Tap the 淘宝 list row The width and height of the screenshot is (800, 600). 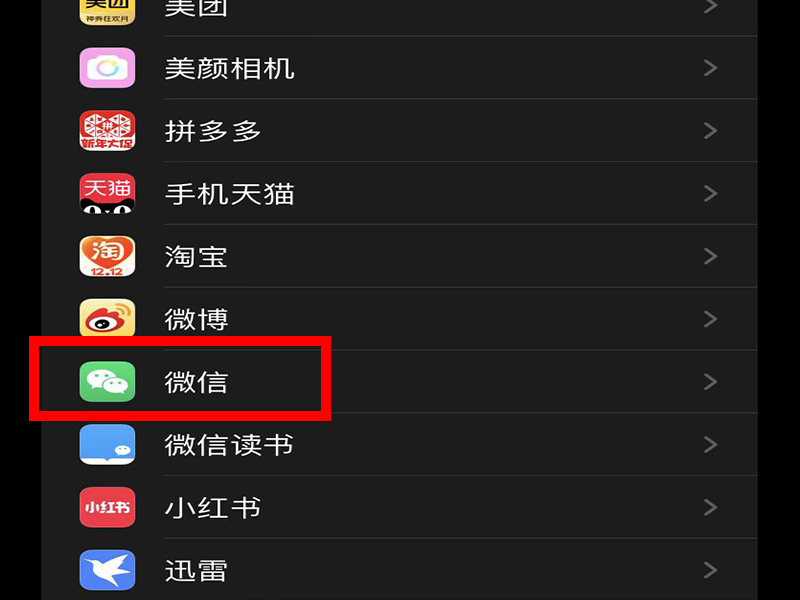click(x=400, y=256)
